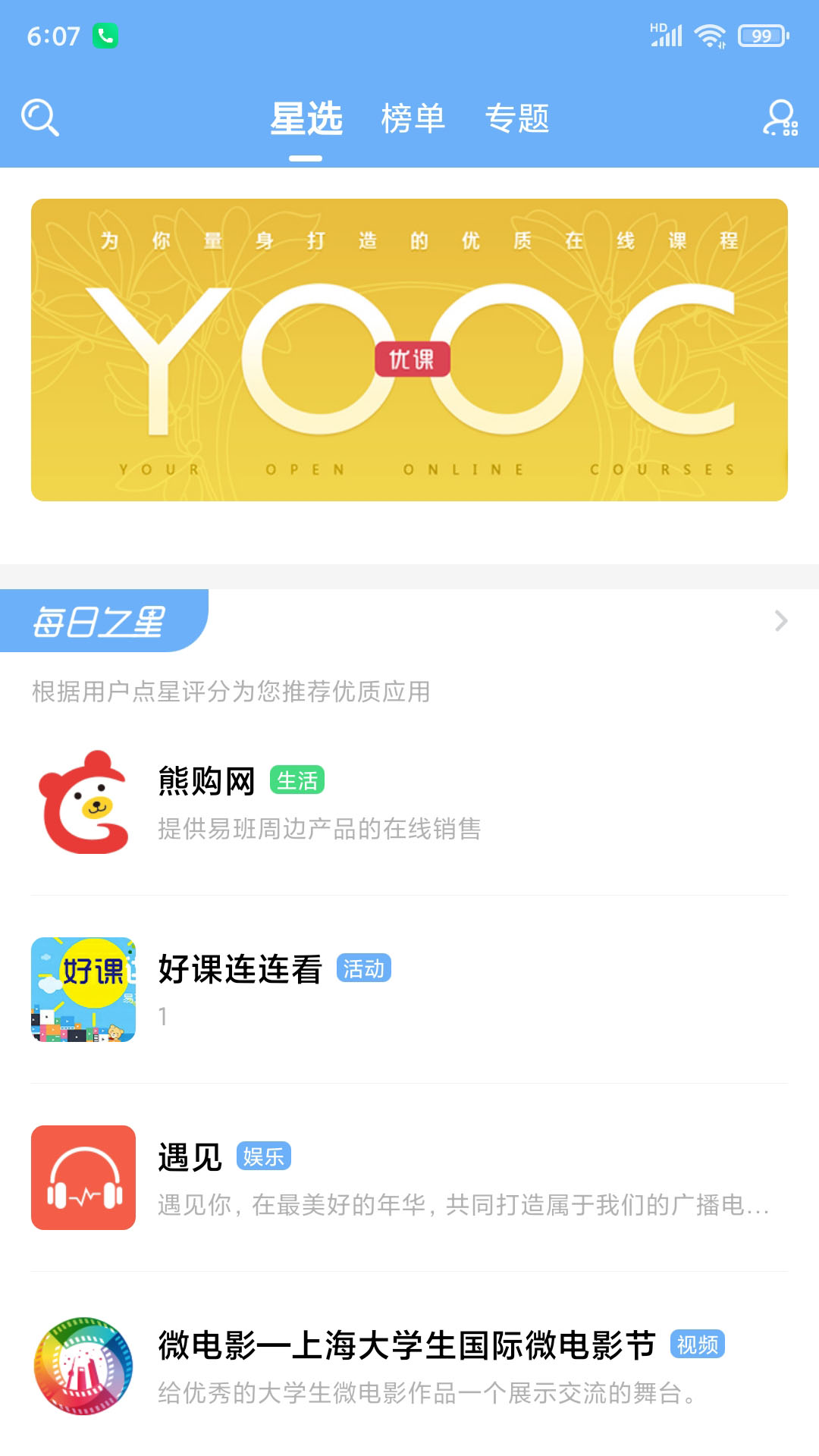Screen dimensions: 819x1456
Task: Select the 专题 tab
Action: 517,119
